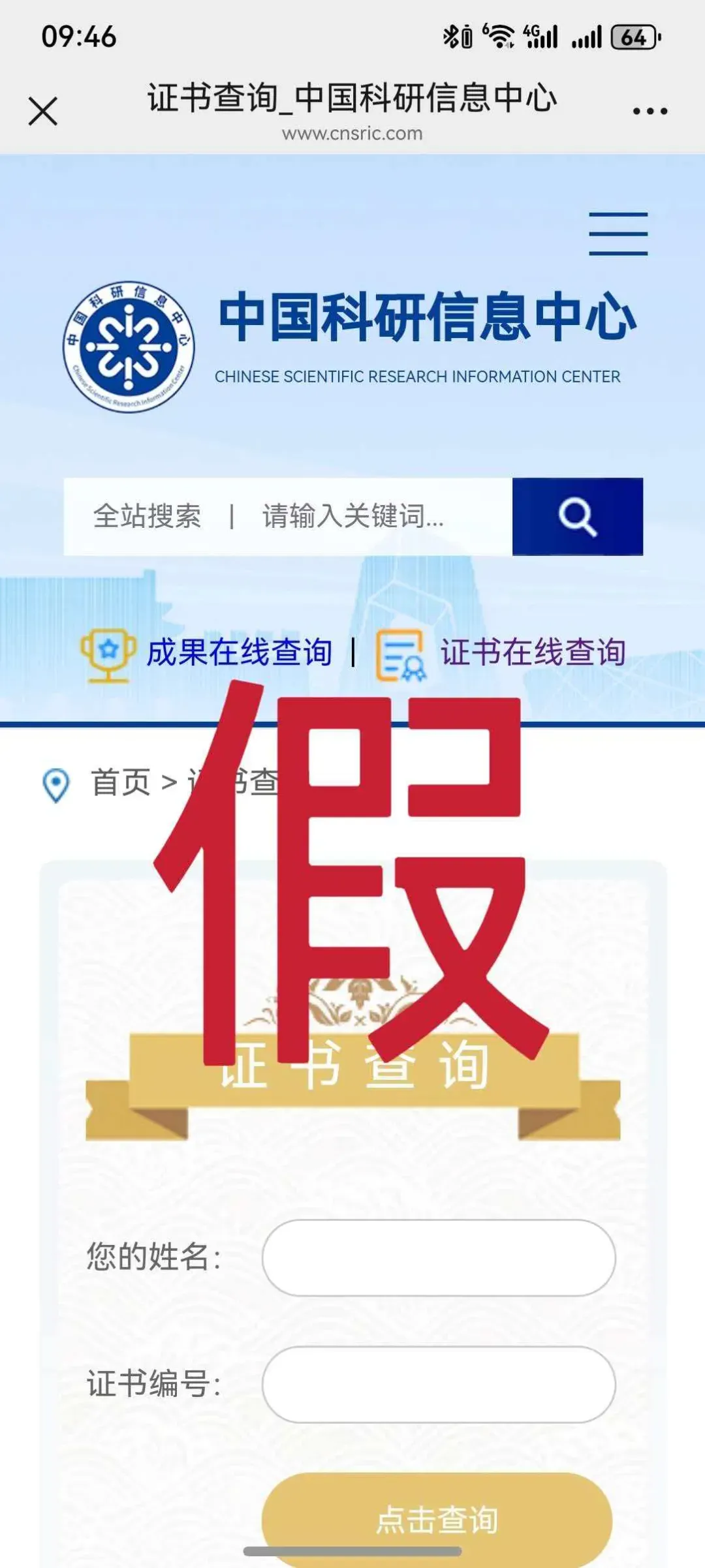Viewport: 705px width, 1568px height.
Task: Select the 成果在线查询 menu item
Action: [x=238, y=651]
